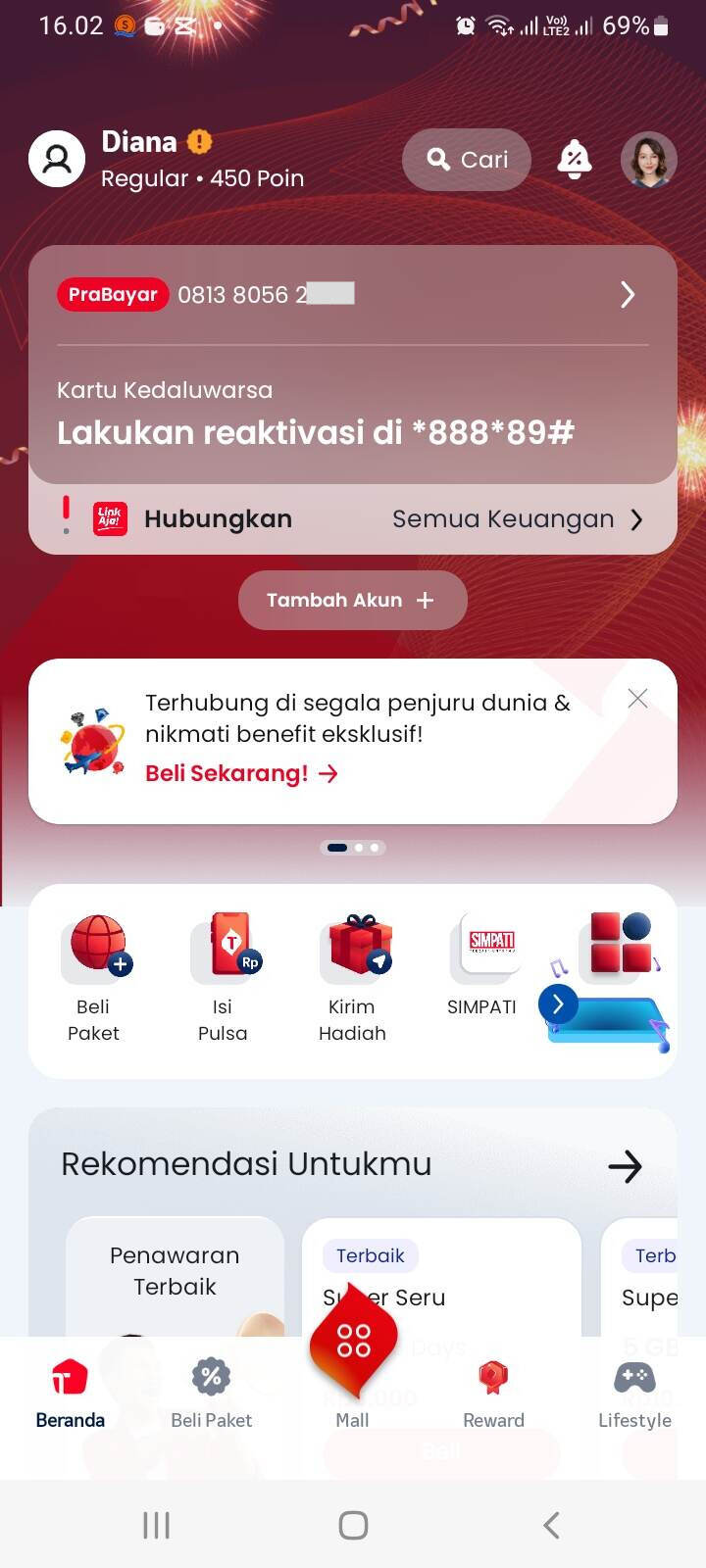Open the profile photo avatar
The height and width of the screenshot is (1568, 706).
point(649,159)
